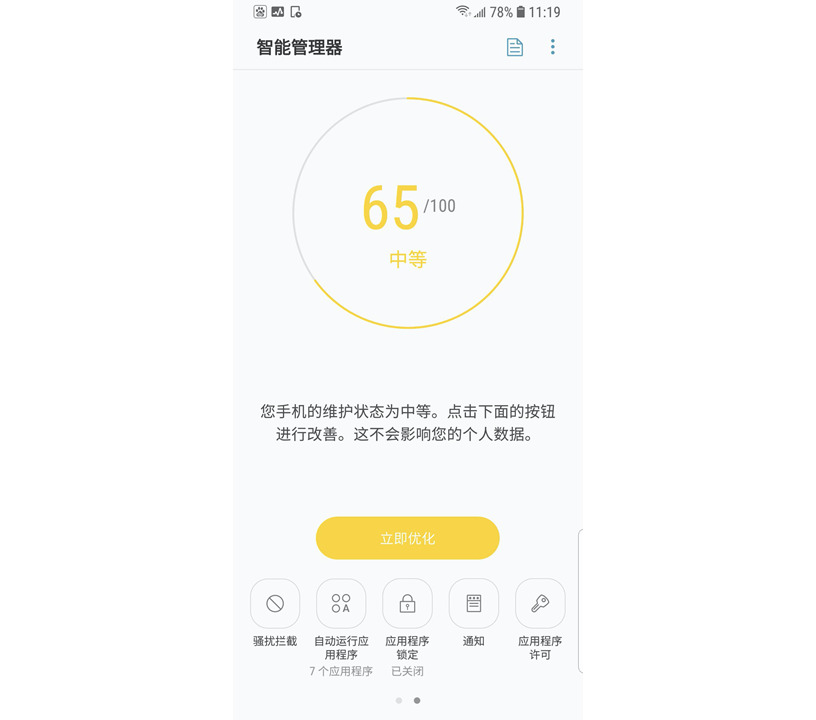The width and height of the screenshot is (816, 720).
Task: Open the overflow menu
Action: (x=552, y=47)
